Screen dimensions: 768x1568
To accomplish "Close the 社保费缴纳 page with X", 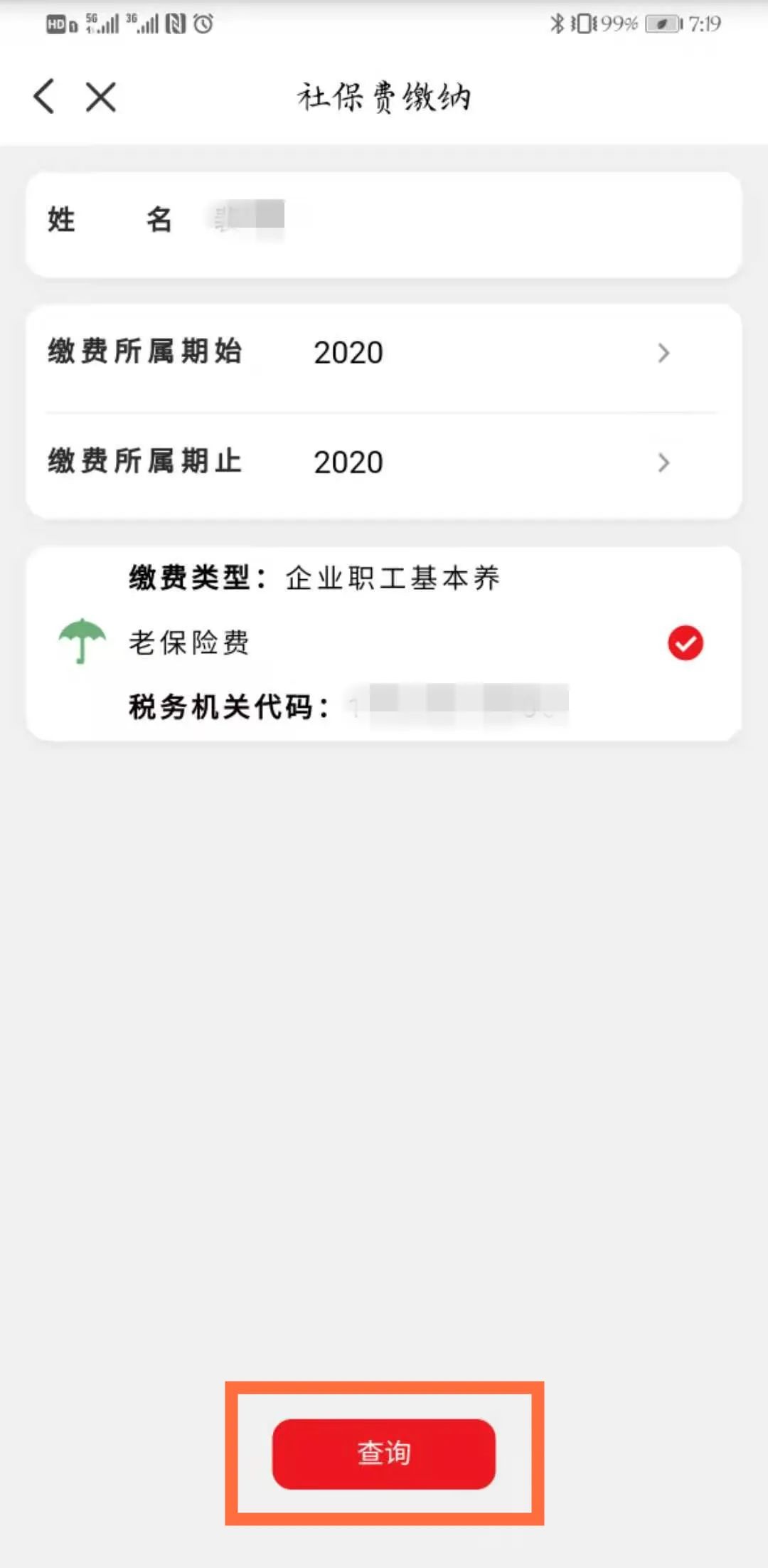I will [101, 97].
